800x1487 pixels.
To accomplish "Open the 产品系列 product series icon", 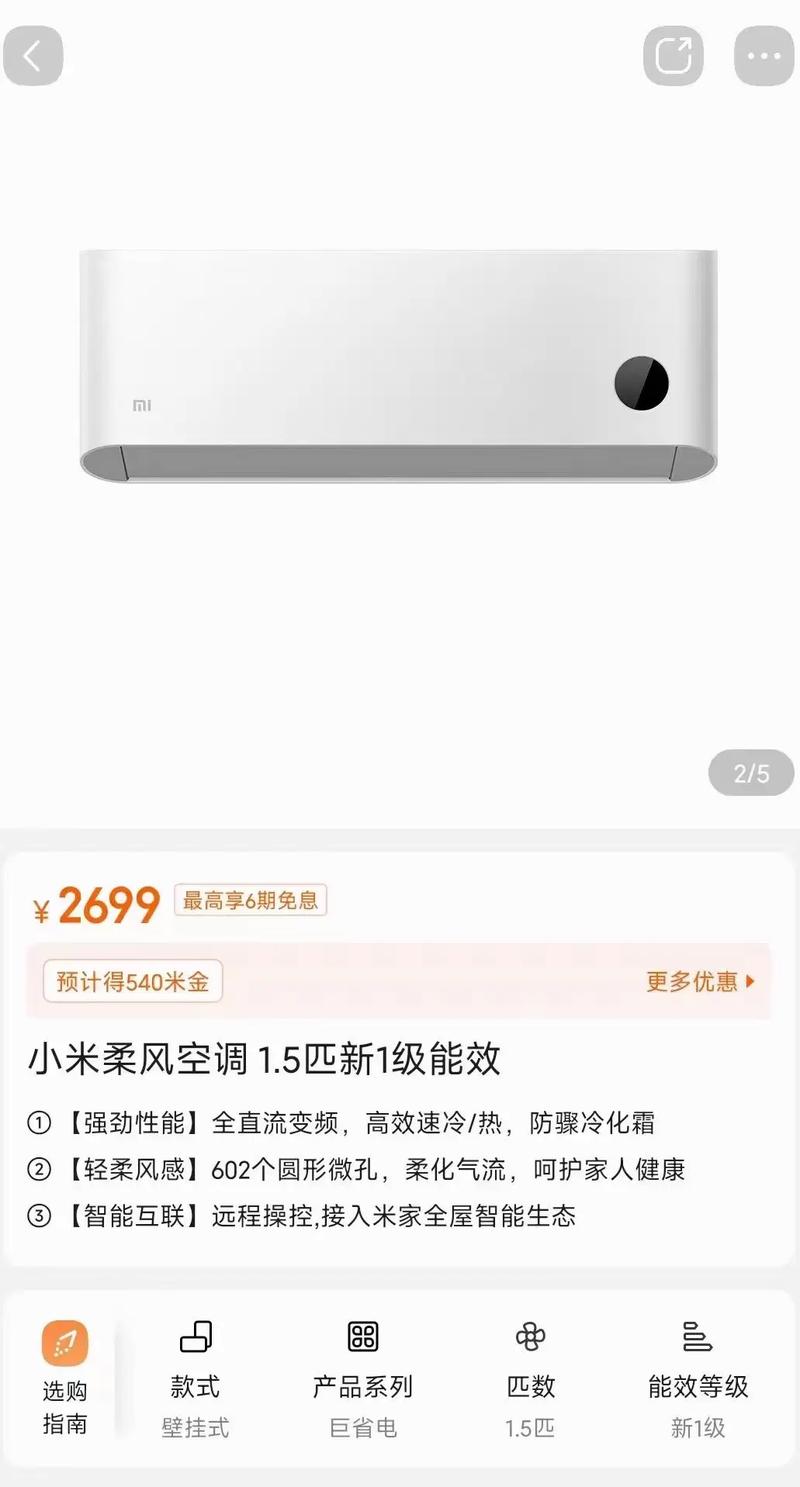I will 362,1335.
